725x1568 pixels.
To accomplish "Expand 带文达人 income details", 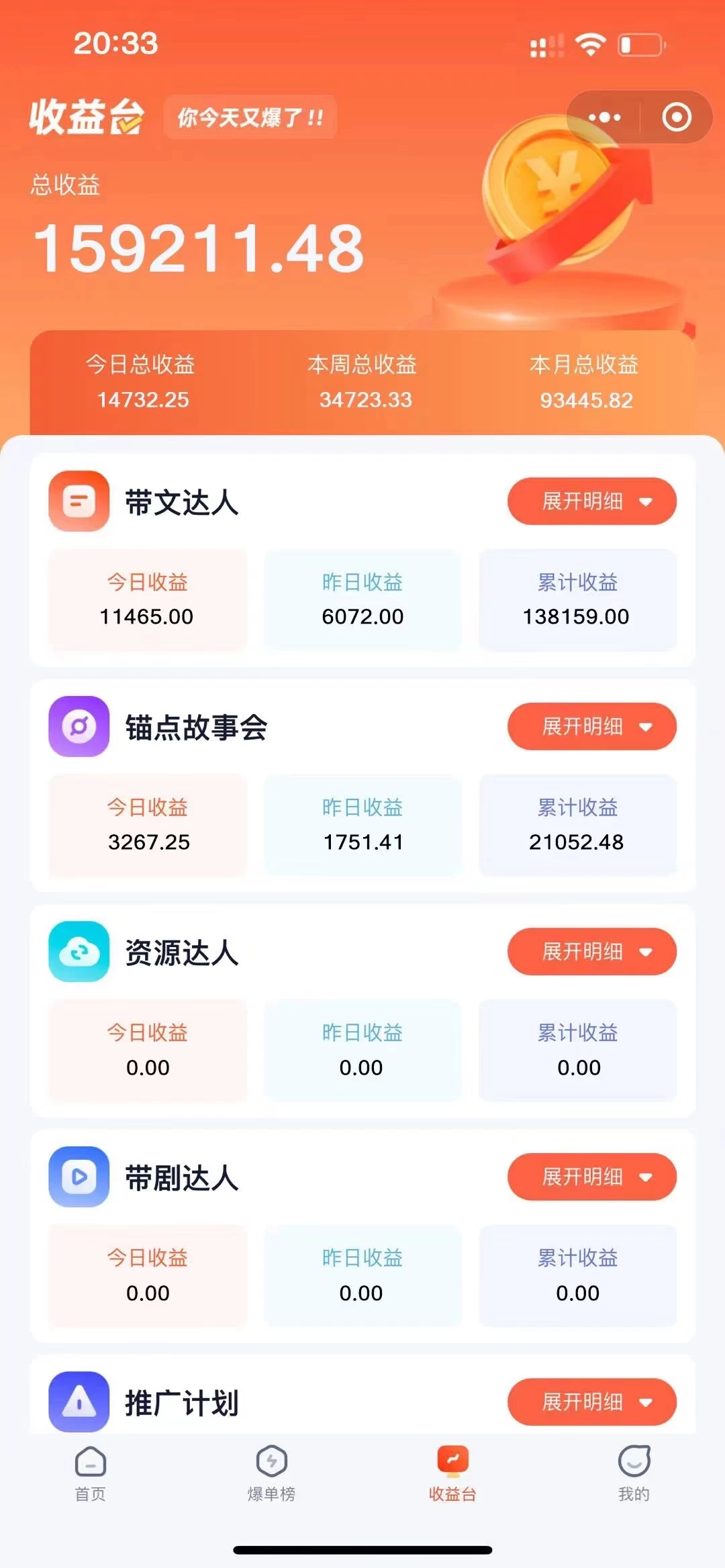I will point(592,501).
